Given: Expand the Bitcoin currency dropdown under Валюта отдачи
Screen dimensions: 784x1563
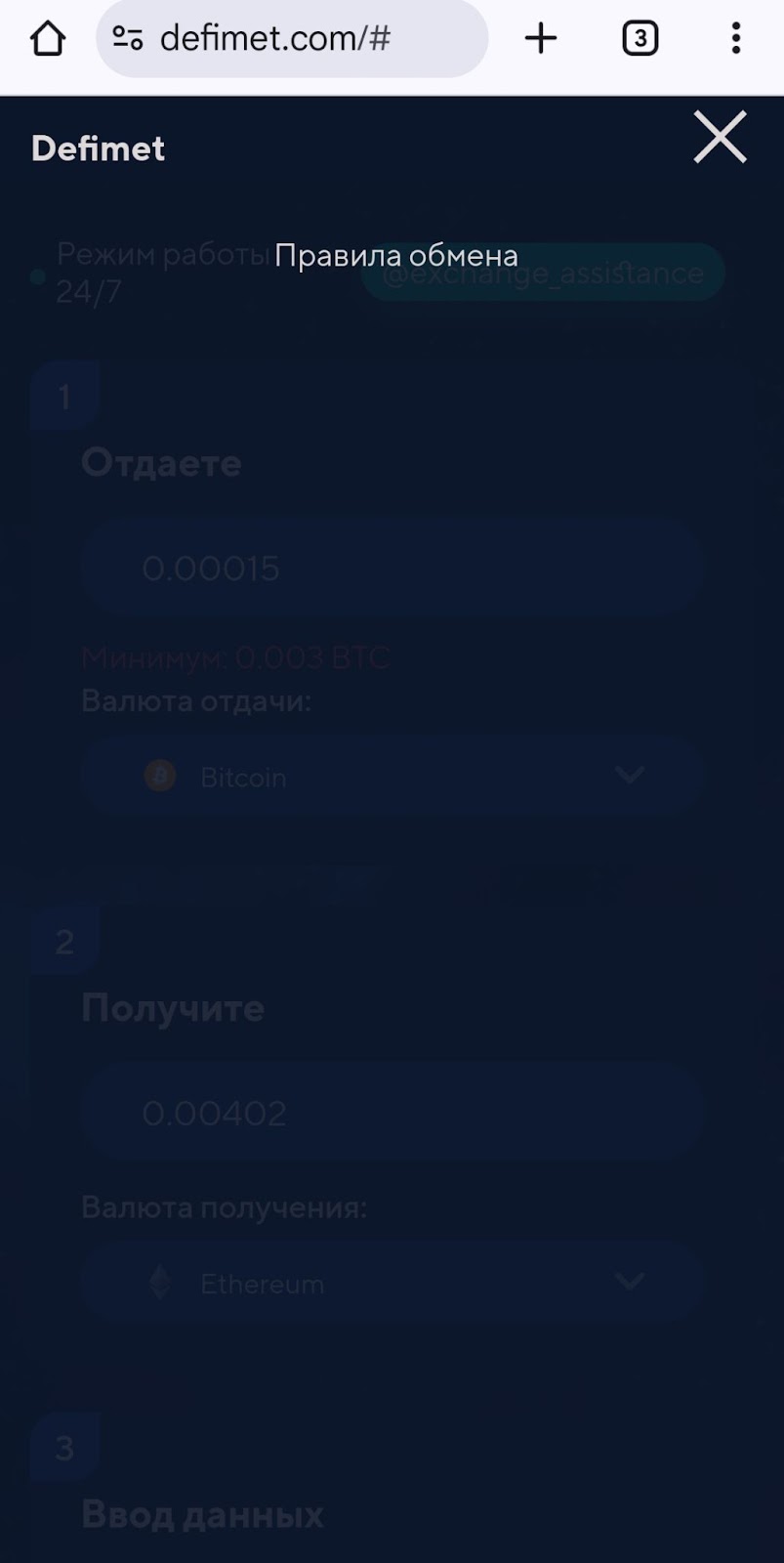Looking at the screenshot, I should pos(391,776).
